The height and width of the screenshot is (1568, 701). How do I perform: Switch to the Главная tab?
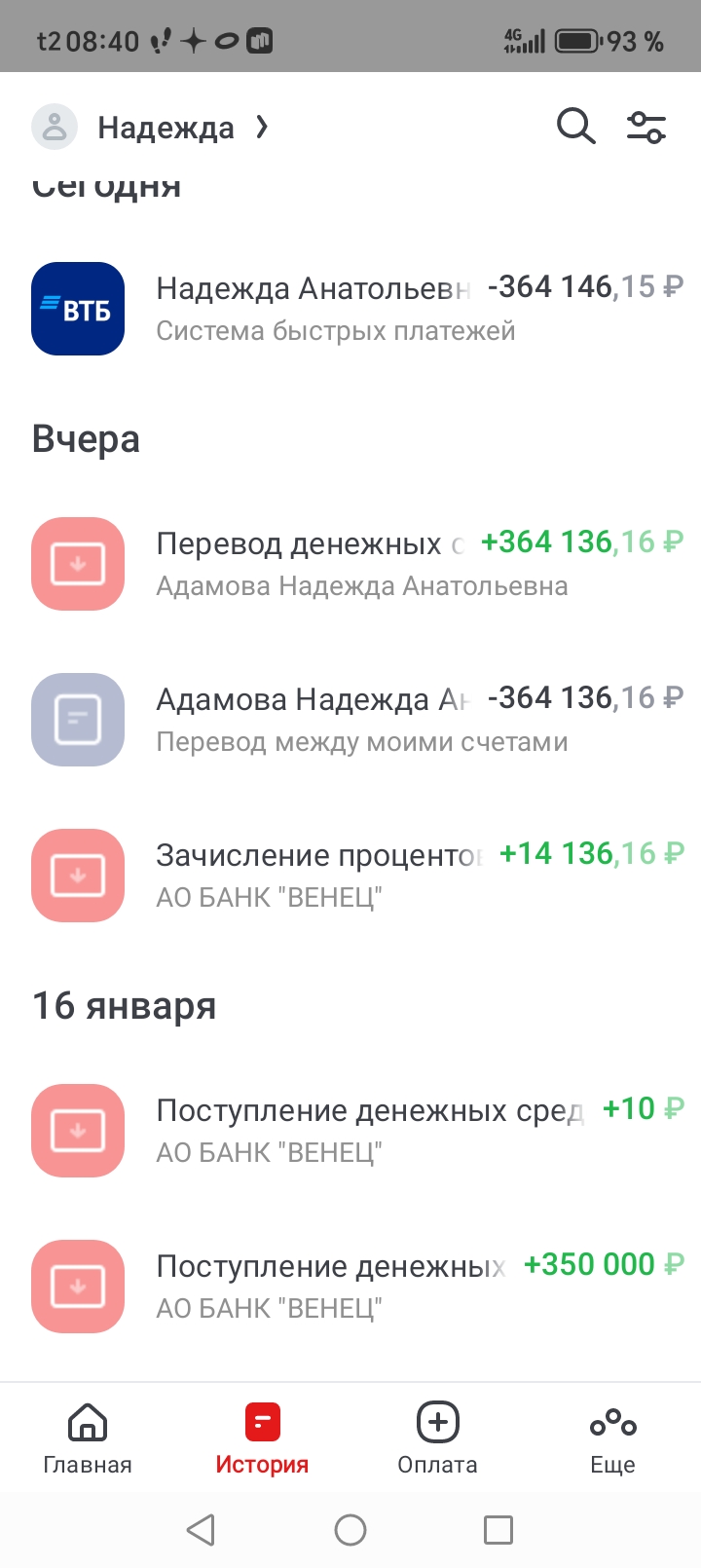(88, 1438)
